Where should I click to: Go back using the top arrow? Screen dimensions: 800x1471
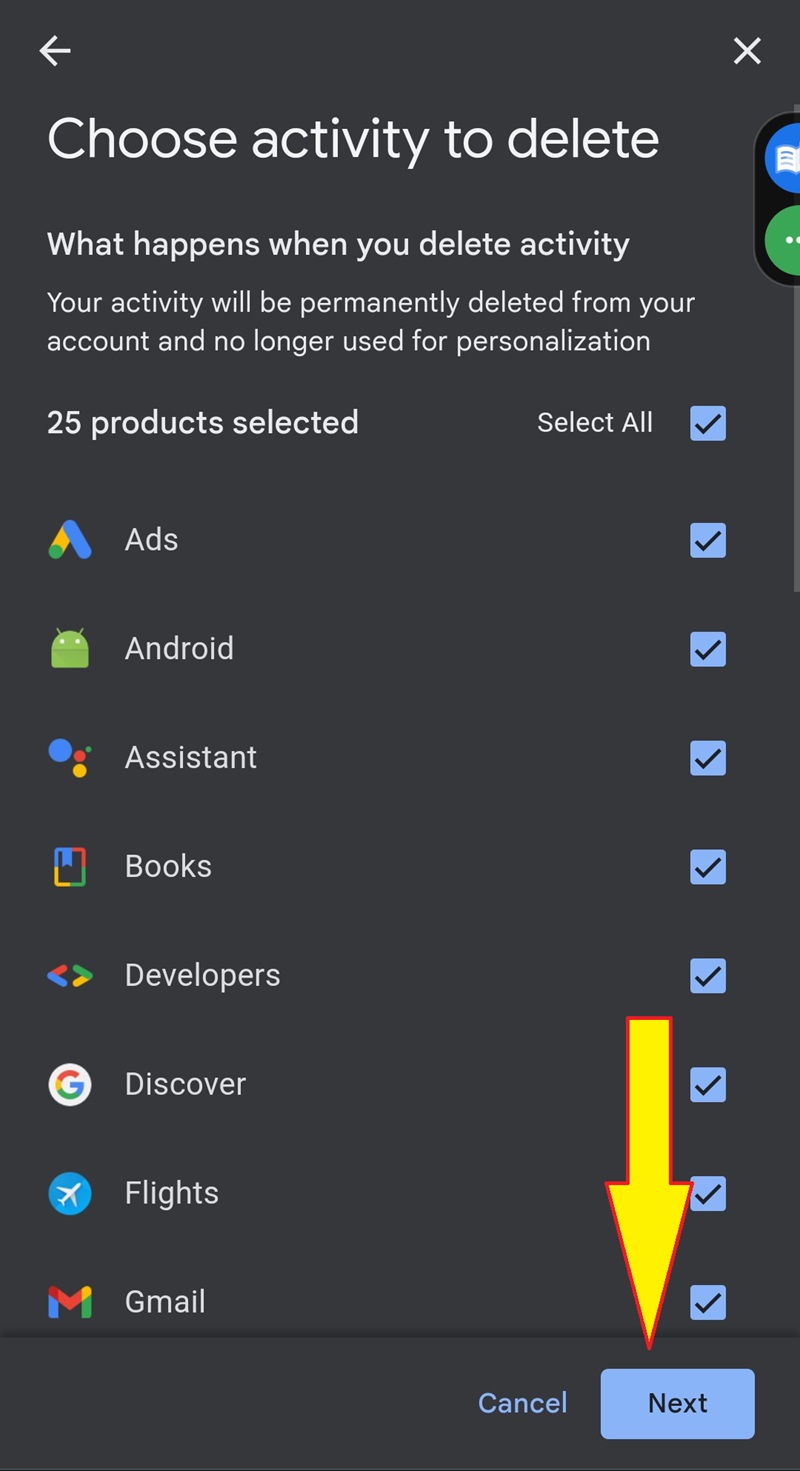(55, 51)
